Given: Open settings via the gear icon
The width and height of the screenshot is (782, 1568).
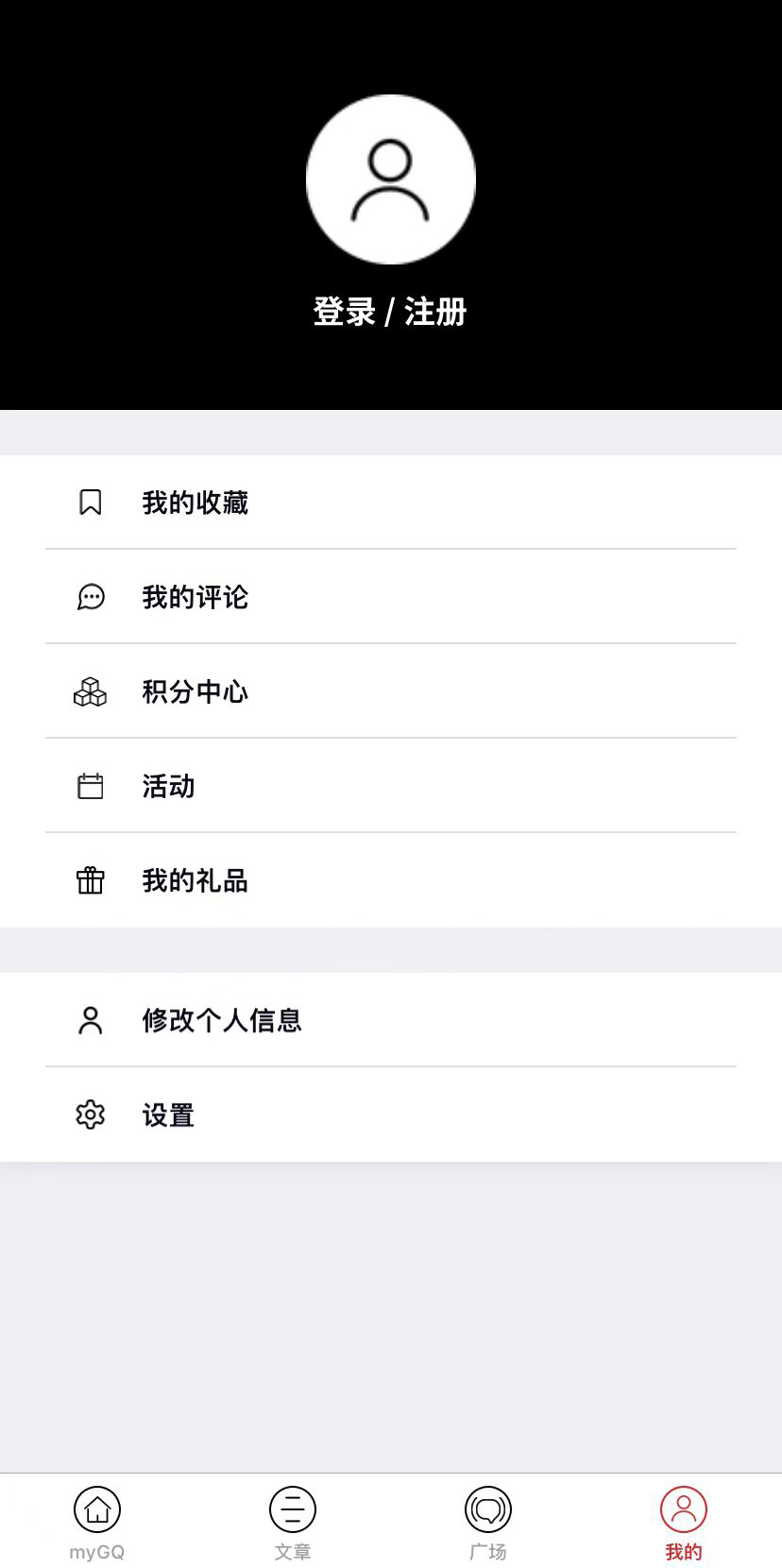Looking at the screenshot, I should (90, 1115).
